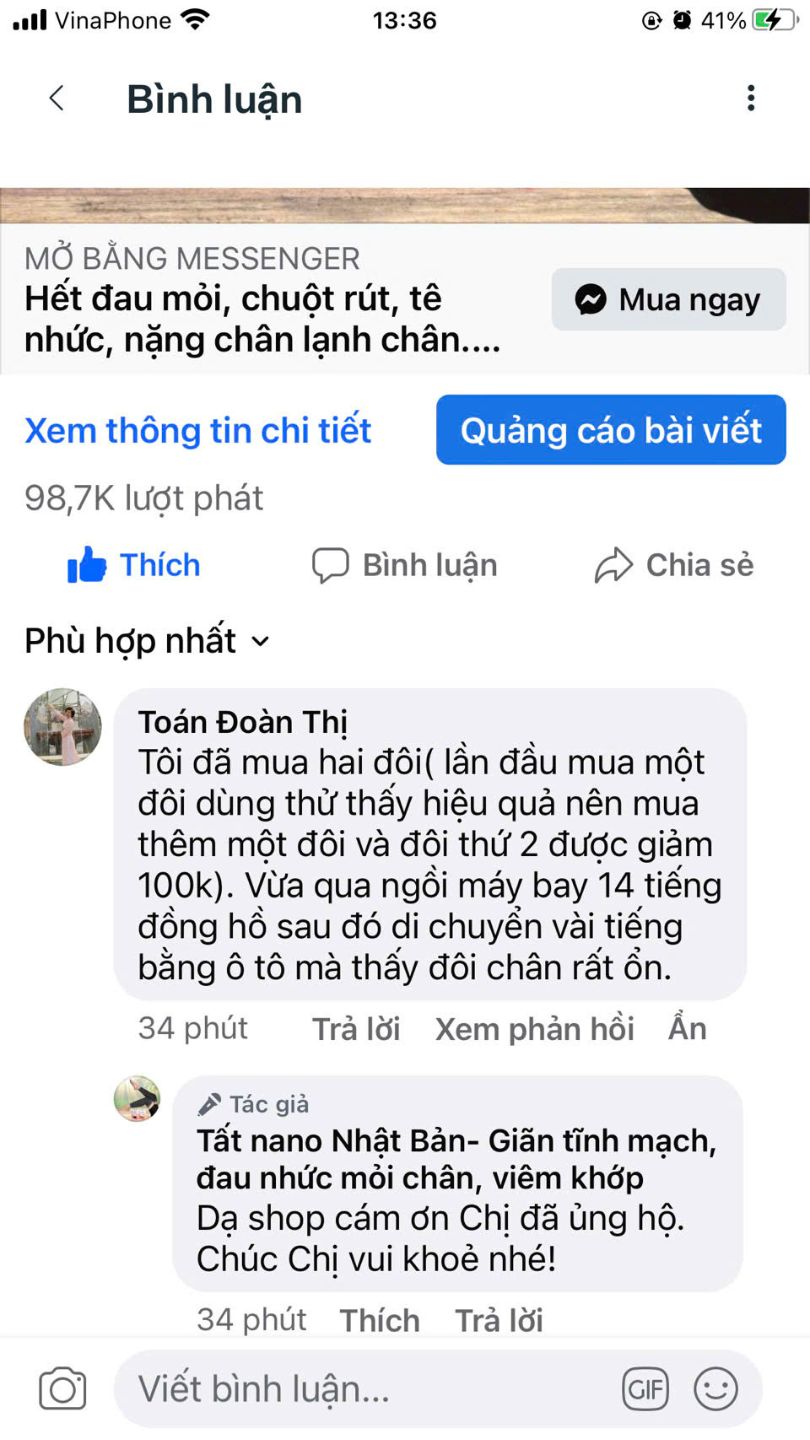Like the author's reply comment

click(x=379, y=1320)
